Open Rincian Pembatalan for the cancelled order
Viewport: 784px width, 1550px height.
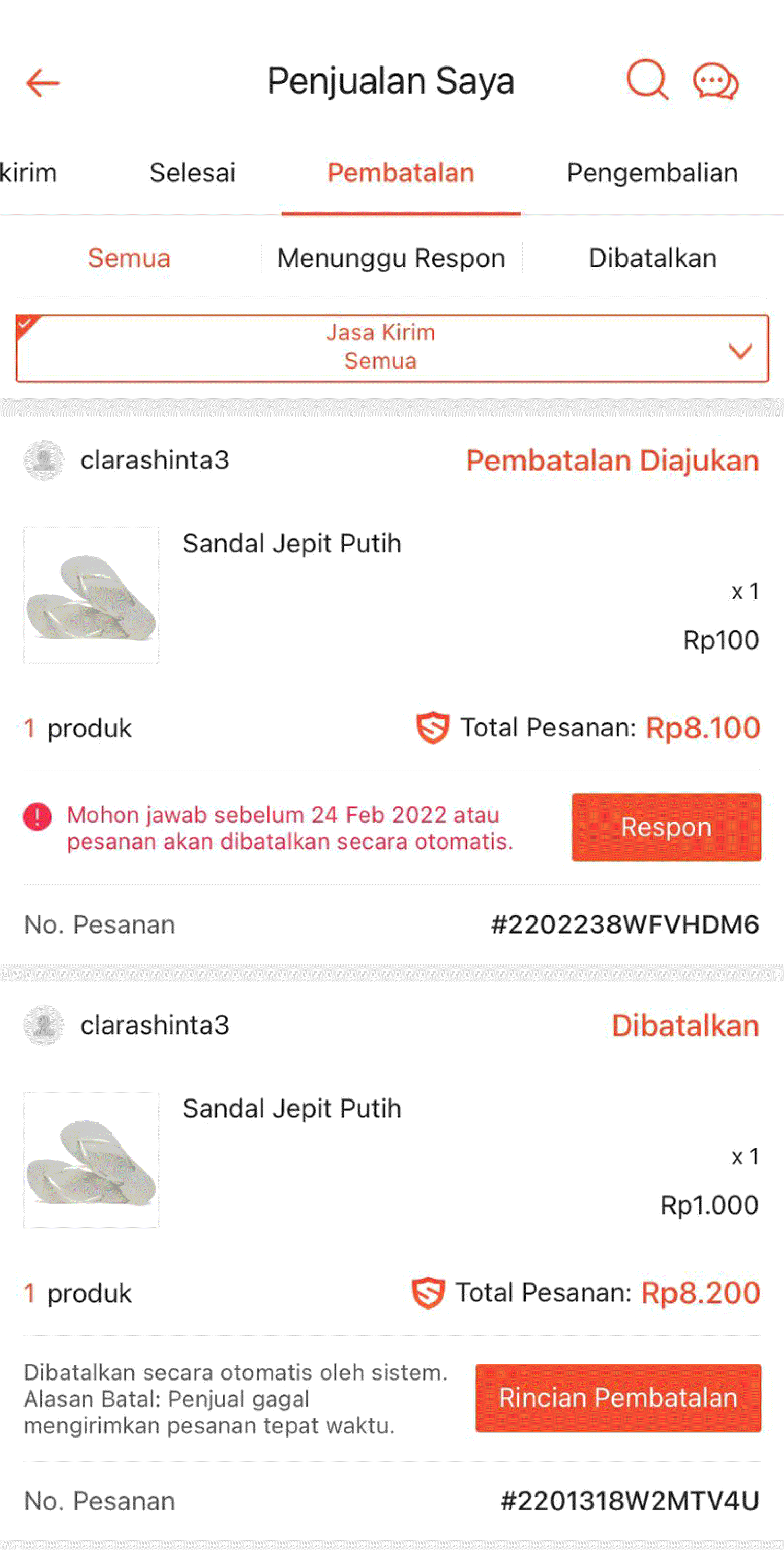click(x=618, y=1398)
